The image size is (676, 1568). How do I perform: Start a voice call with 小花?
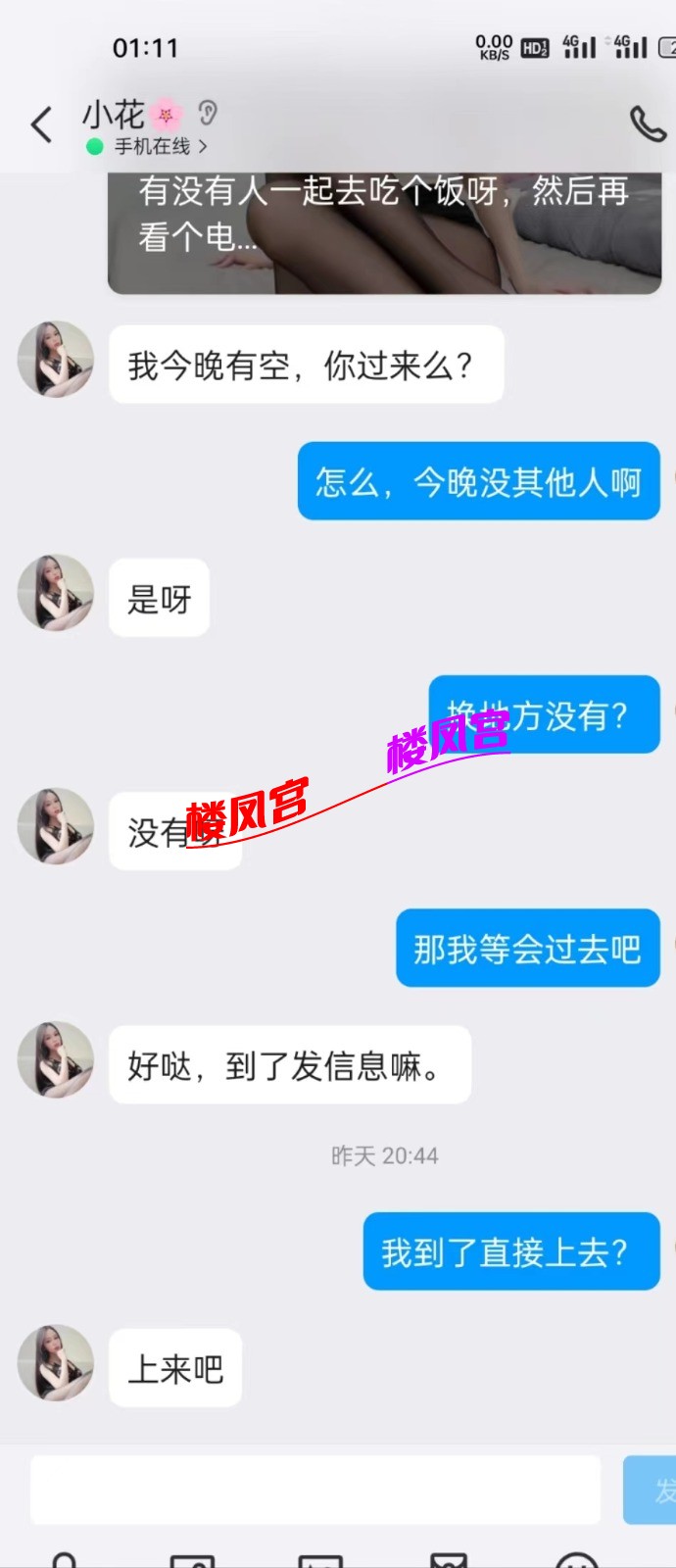647,124
